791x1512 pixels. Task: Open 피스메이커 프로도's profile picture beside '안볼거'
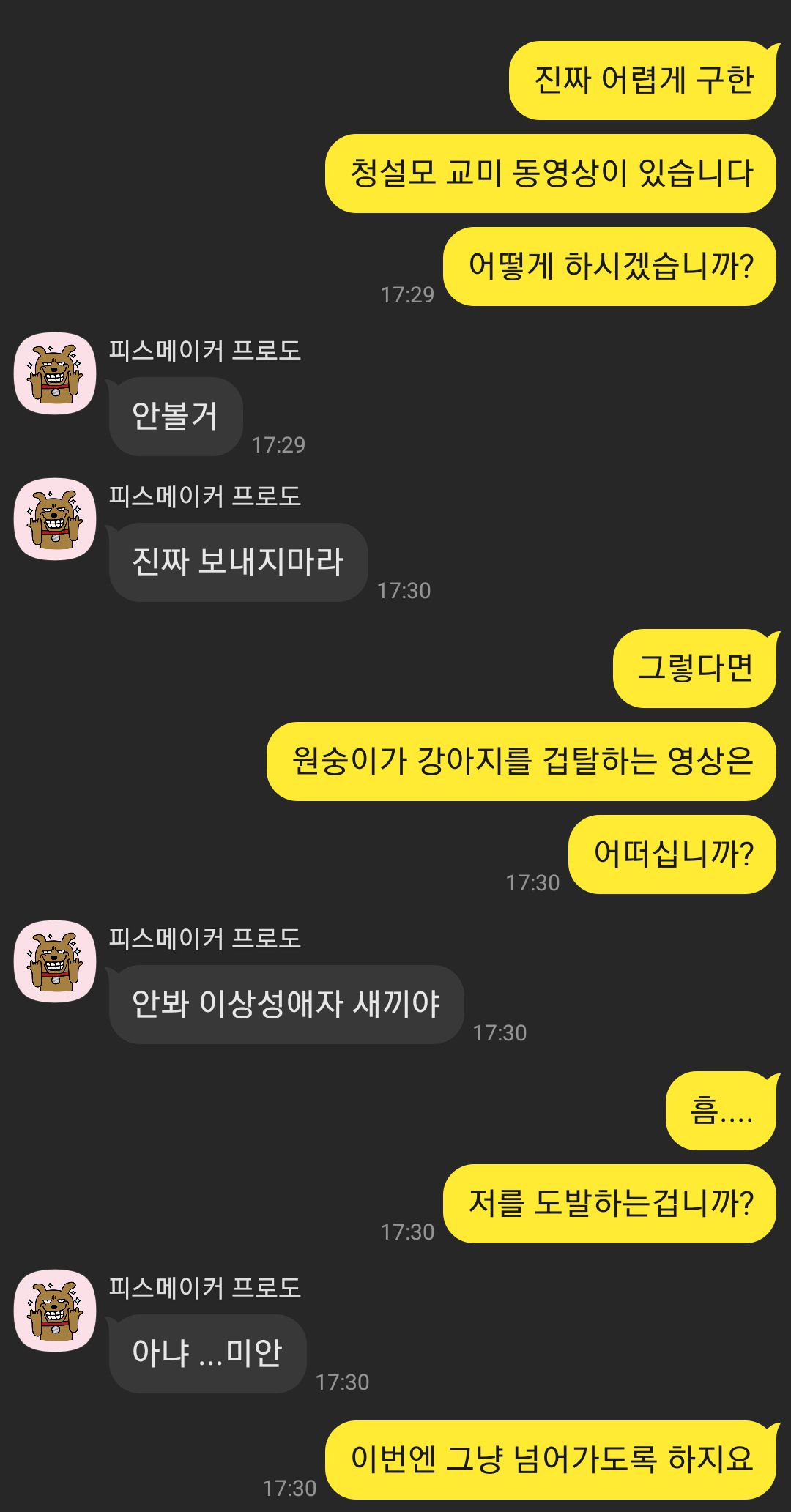click(x=56, y=373)
